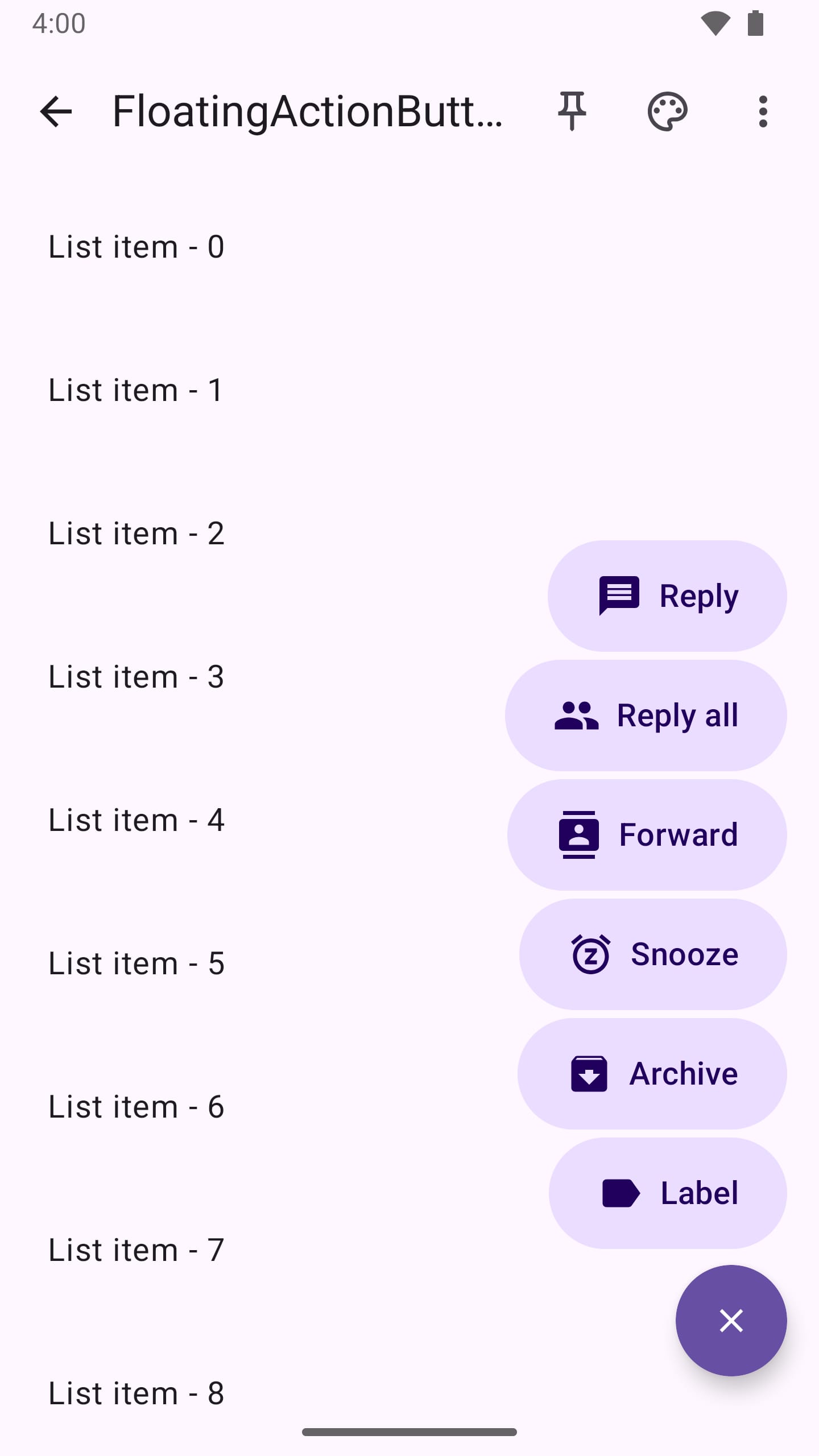Click the Snooze action button

[x=653, y=954]
